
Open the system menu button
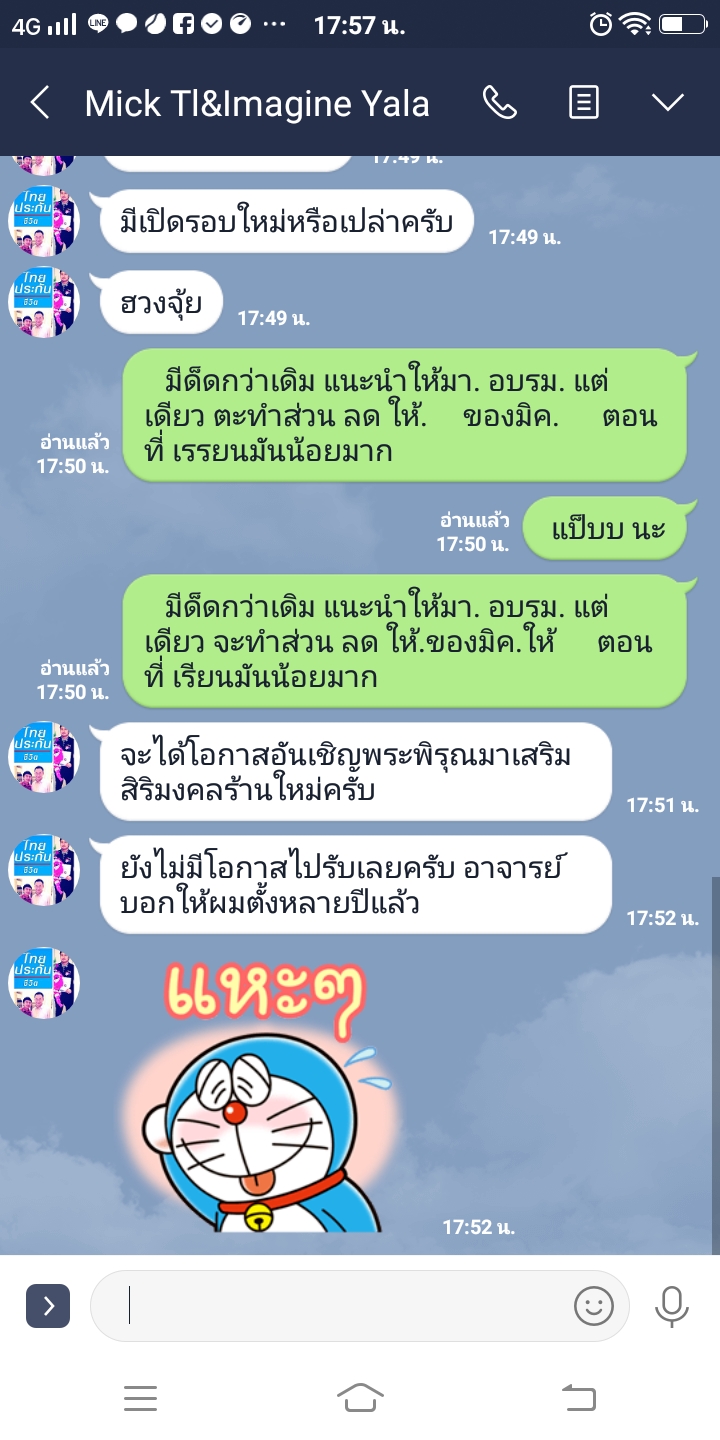[x=140, y=1397]
